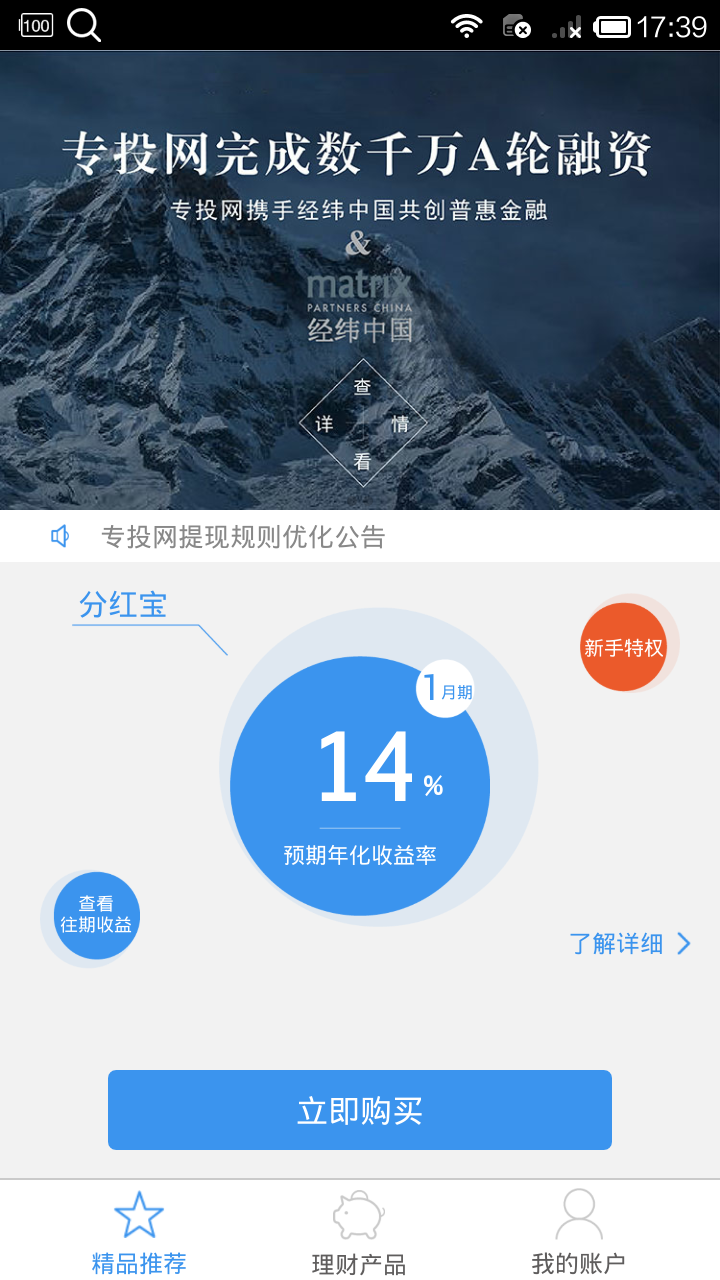Mute the announcement speaker icon

pyautogui.click(x=61, y=536)
